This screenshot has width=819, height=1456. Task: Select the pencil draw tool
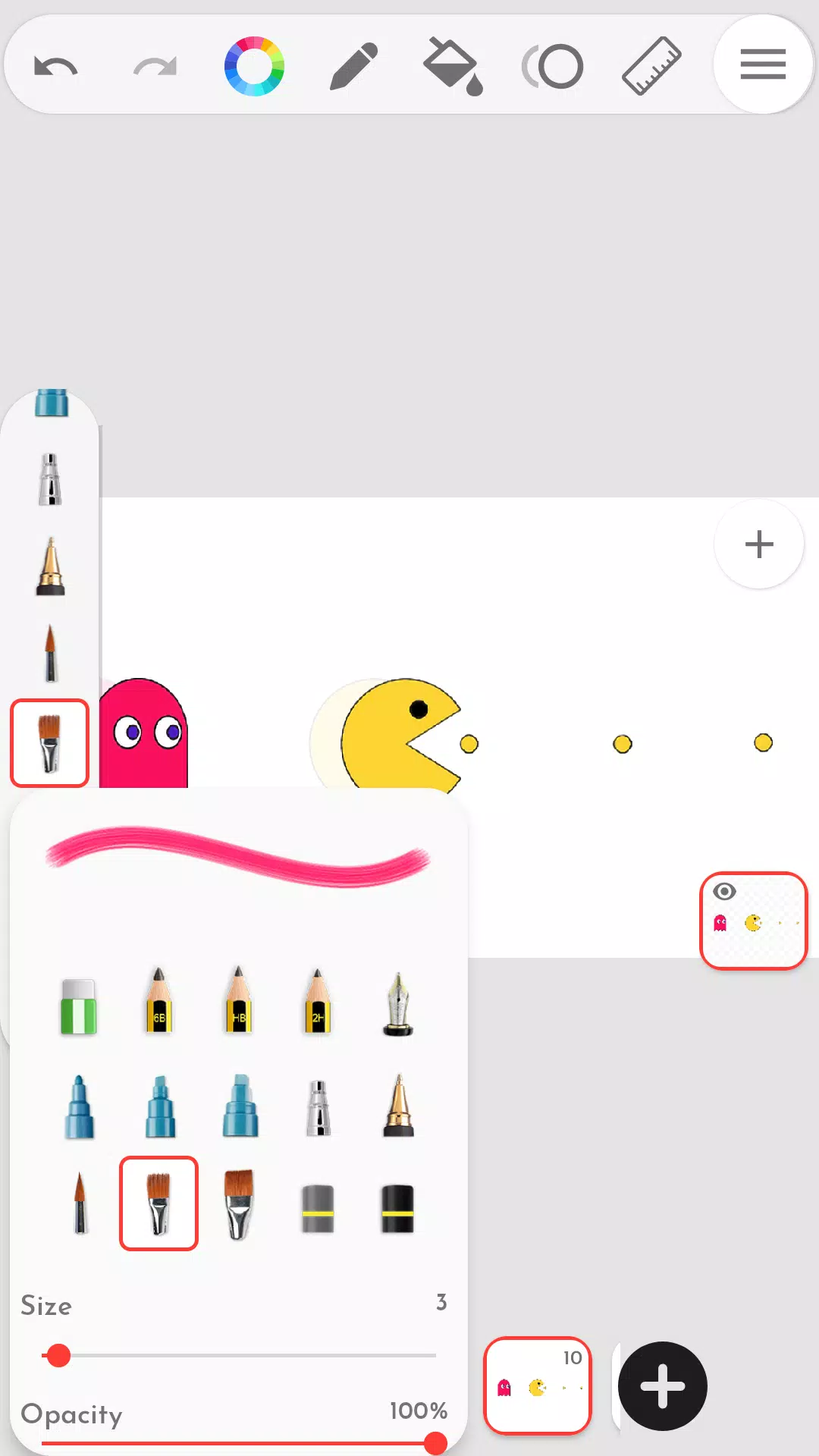[353, 67]
